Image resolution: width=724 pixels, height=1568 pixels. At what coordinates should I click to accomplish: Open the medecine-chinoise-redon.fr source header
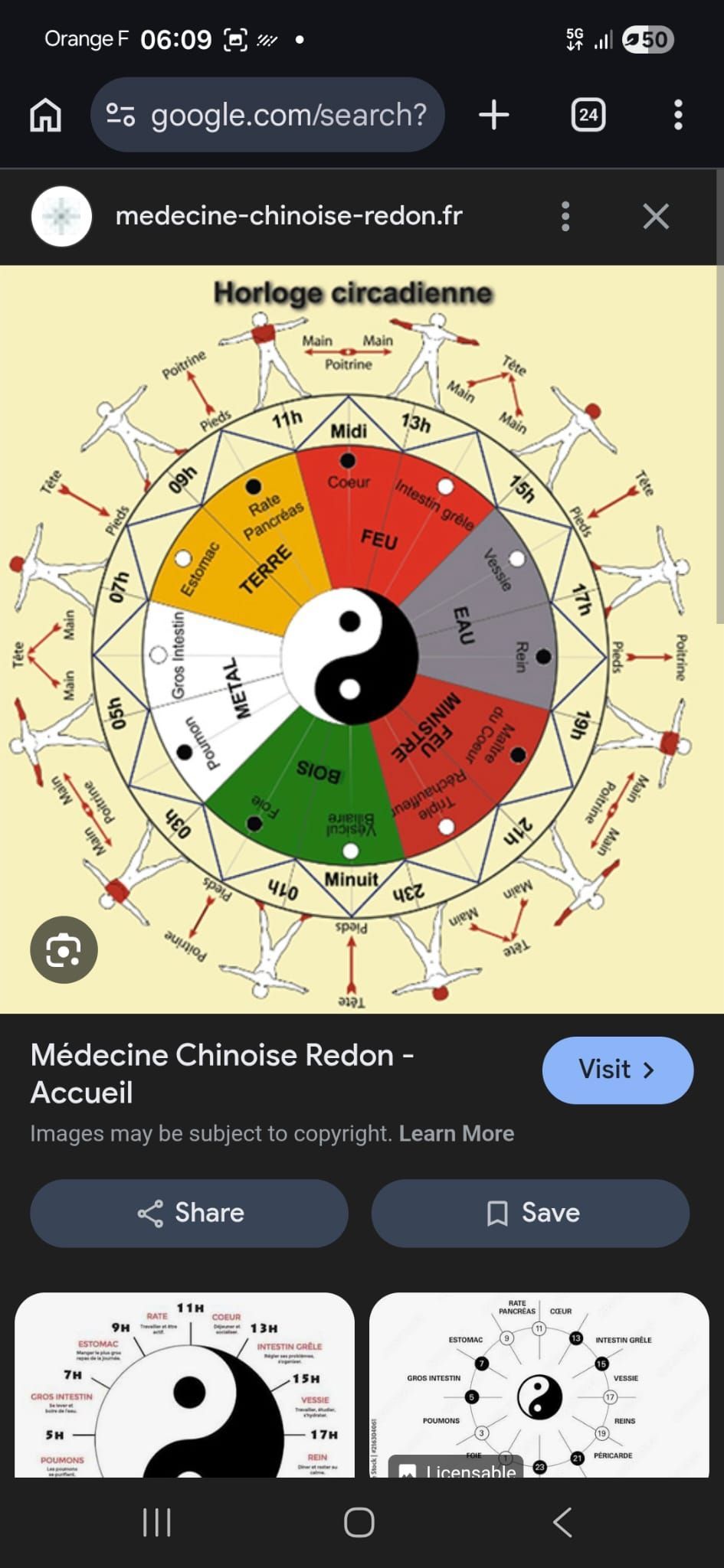tap(288, 216)
